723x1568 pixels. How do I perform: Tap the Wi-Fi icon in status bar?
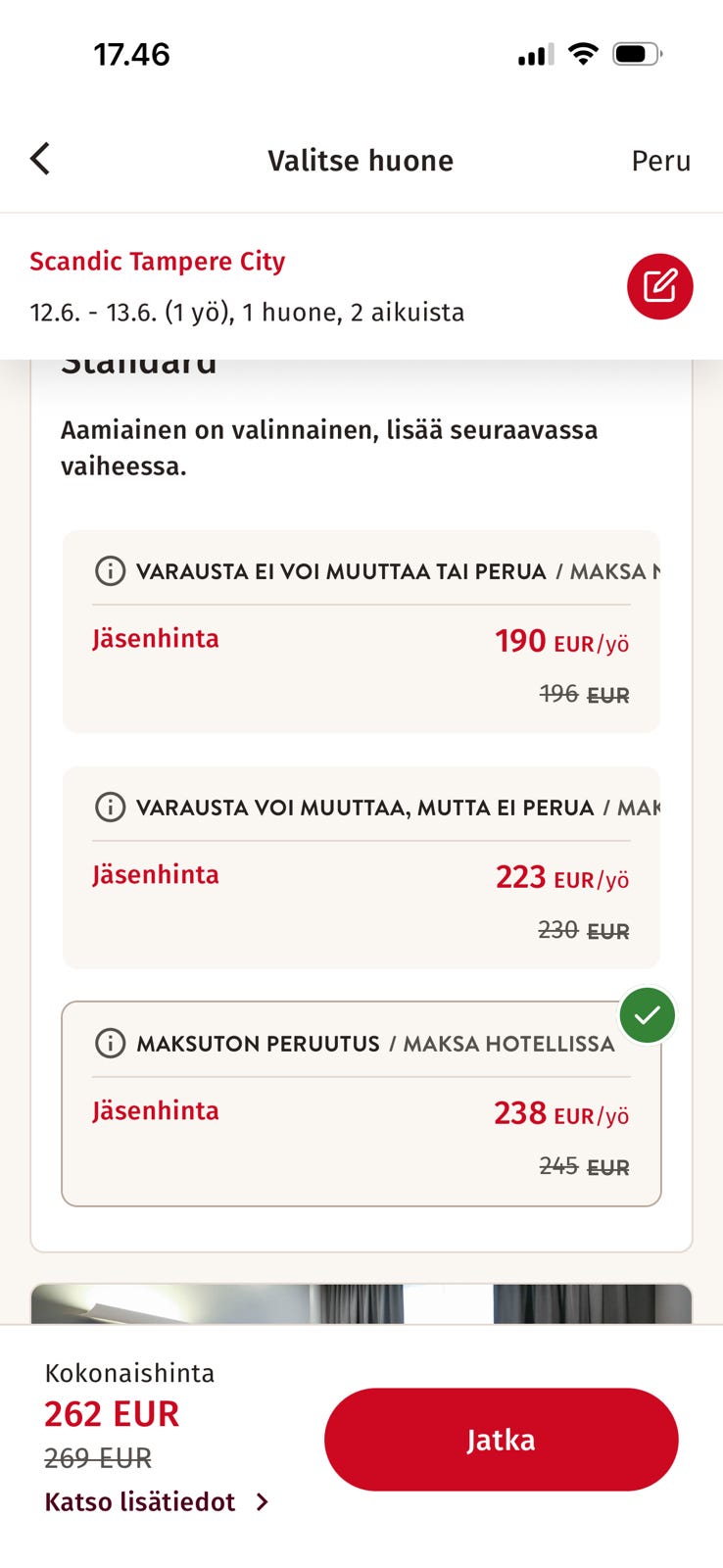coord(582,54)
